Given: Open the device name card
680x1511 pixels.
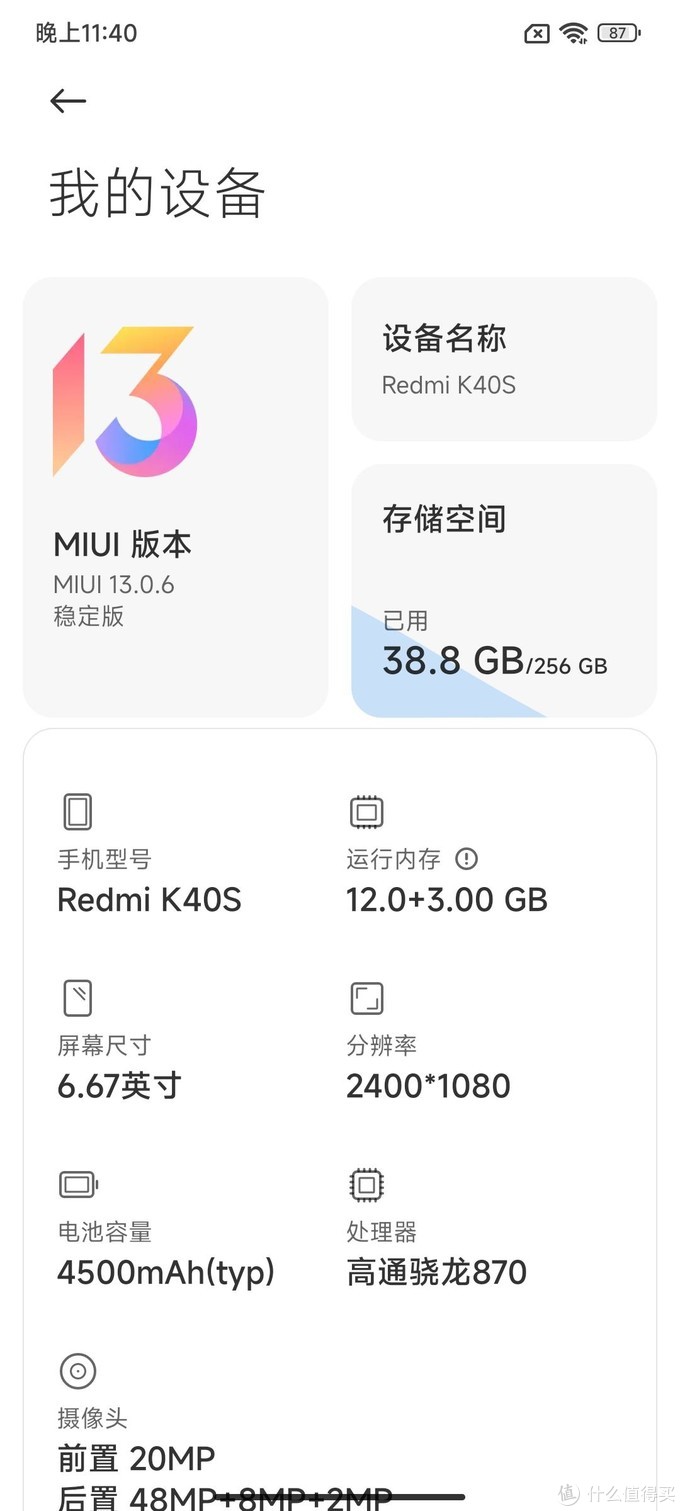Looking at the screenshot, I should pos(504,359).
